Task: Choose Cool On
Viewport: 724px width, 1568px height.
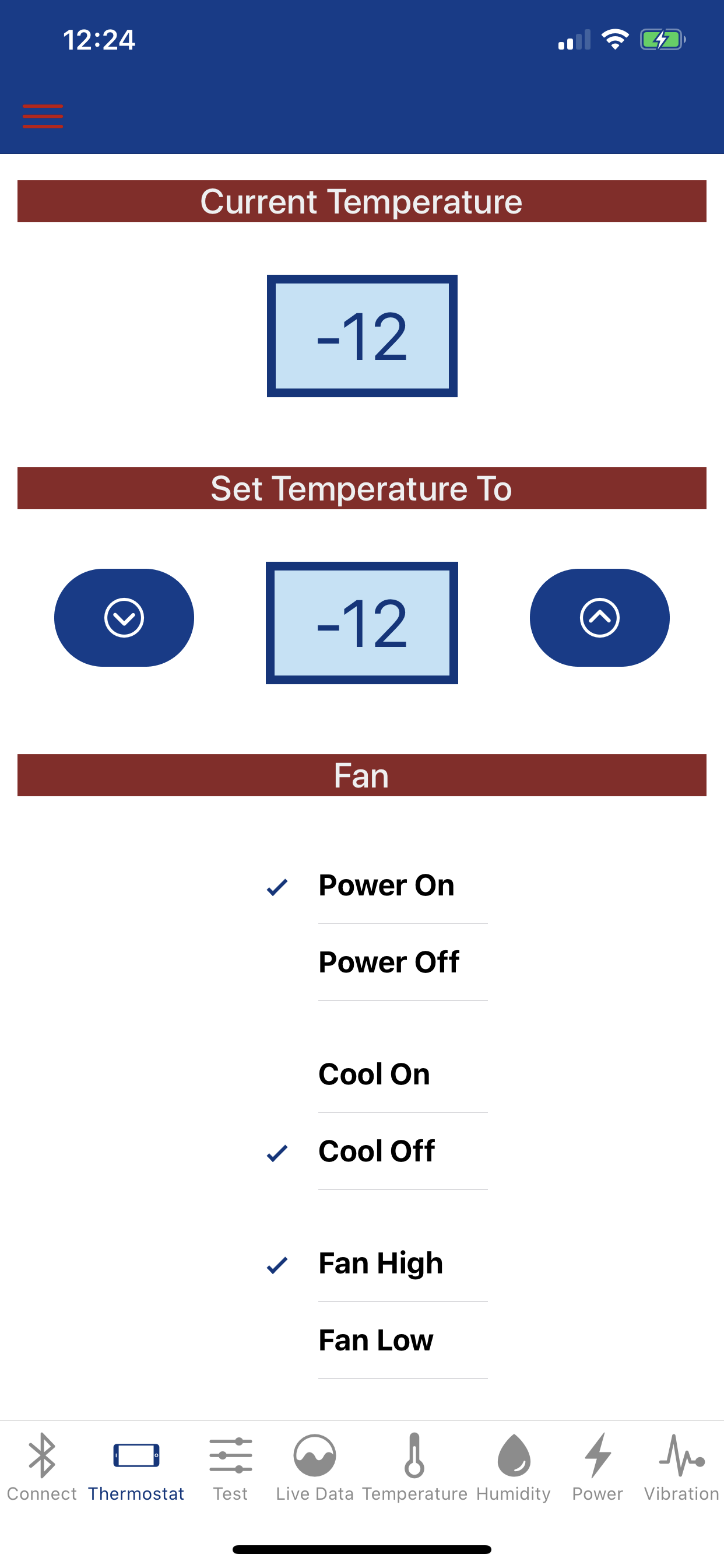Action: [x=374, y=1074]
